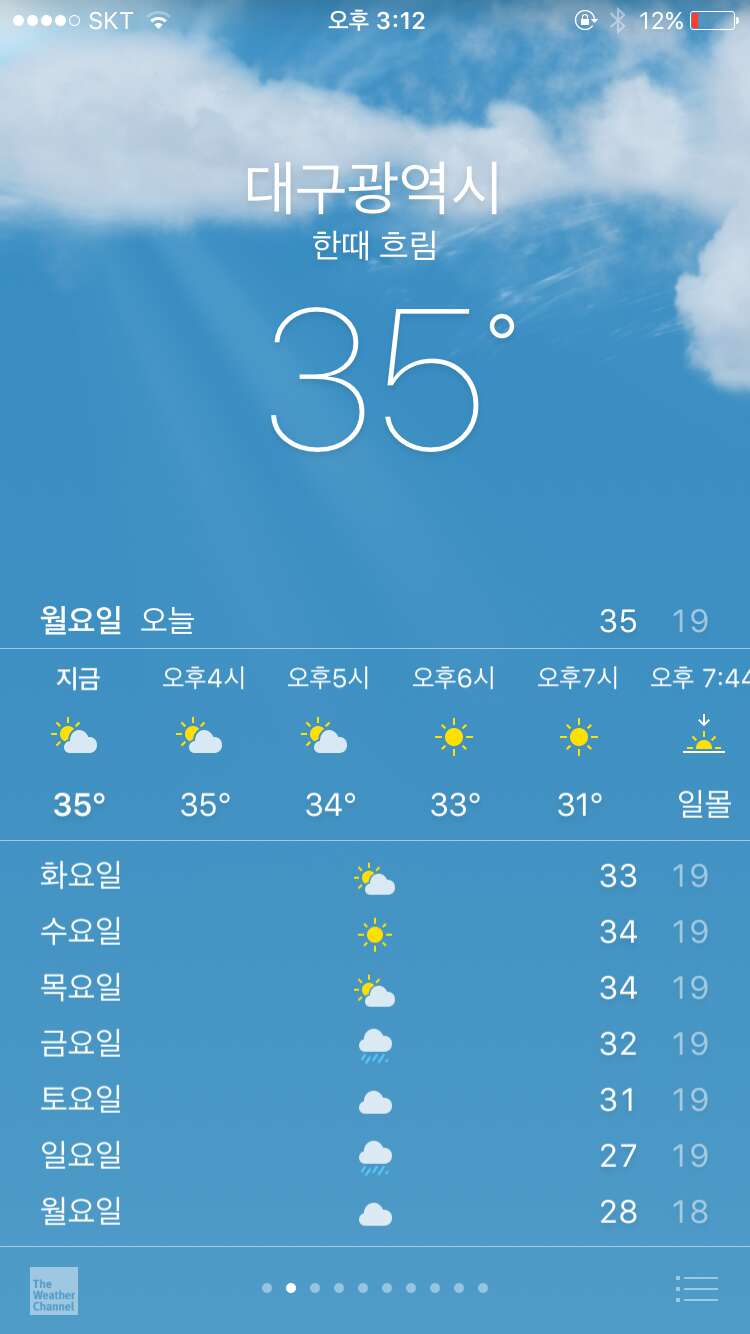This screenshot has width=750, height=1334.
Task: Open the city list menu icon
Action: click(697, 1289)
